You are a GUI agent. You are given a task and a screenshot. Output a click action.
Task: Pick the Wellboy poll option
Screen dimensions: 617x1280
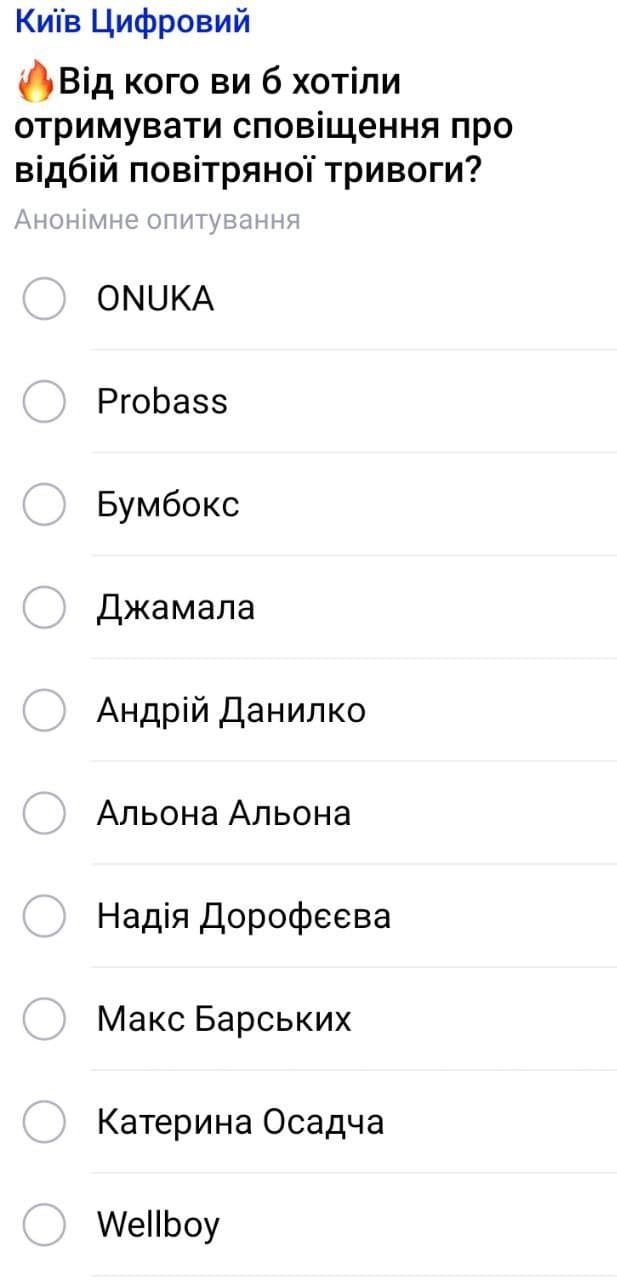click(45, 1225)
